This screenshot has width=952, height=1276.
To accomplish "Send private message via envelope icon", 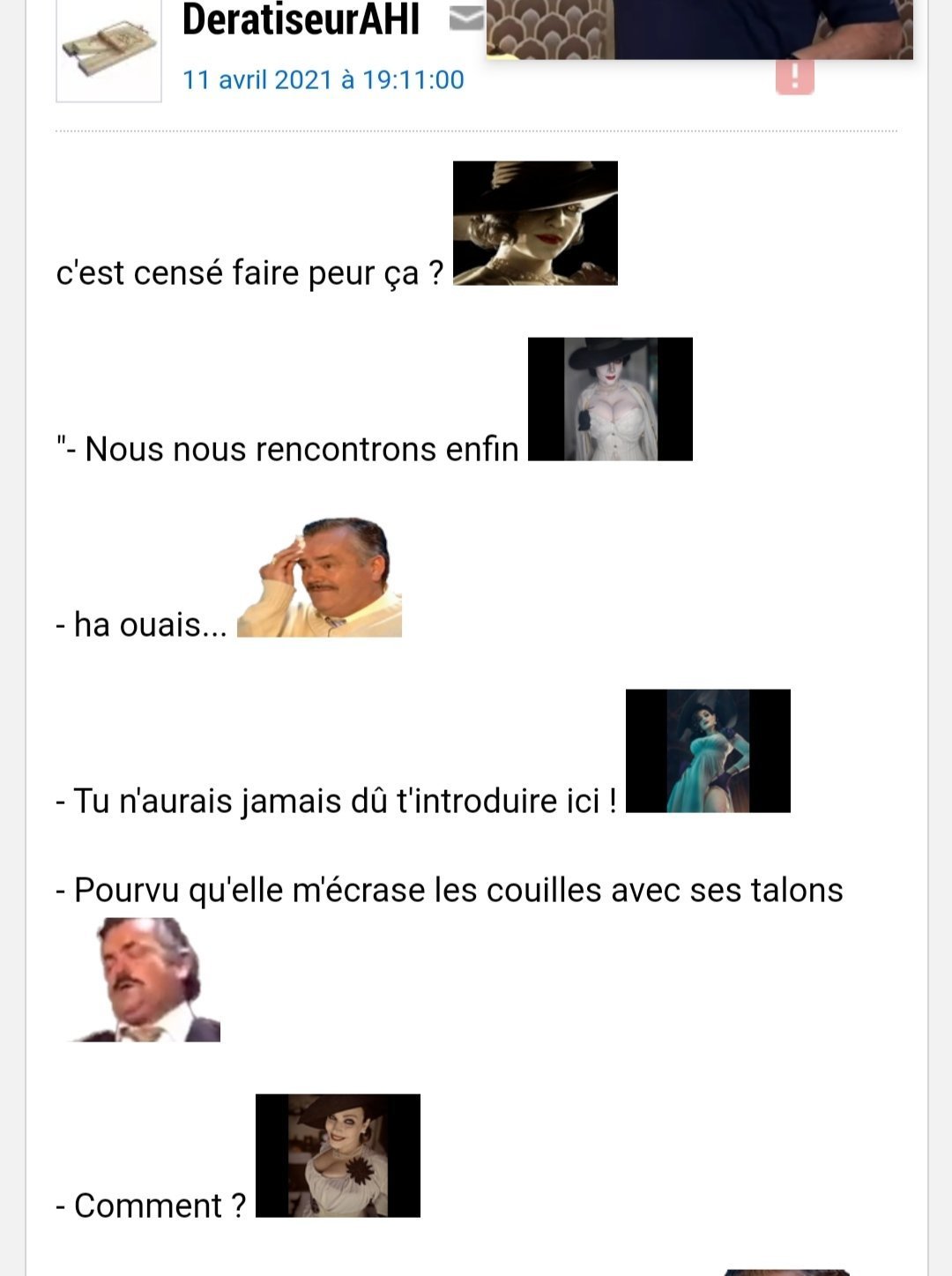I will tap(465, 18).
